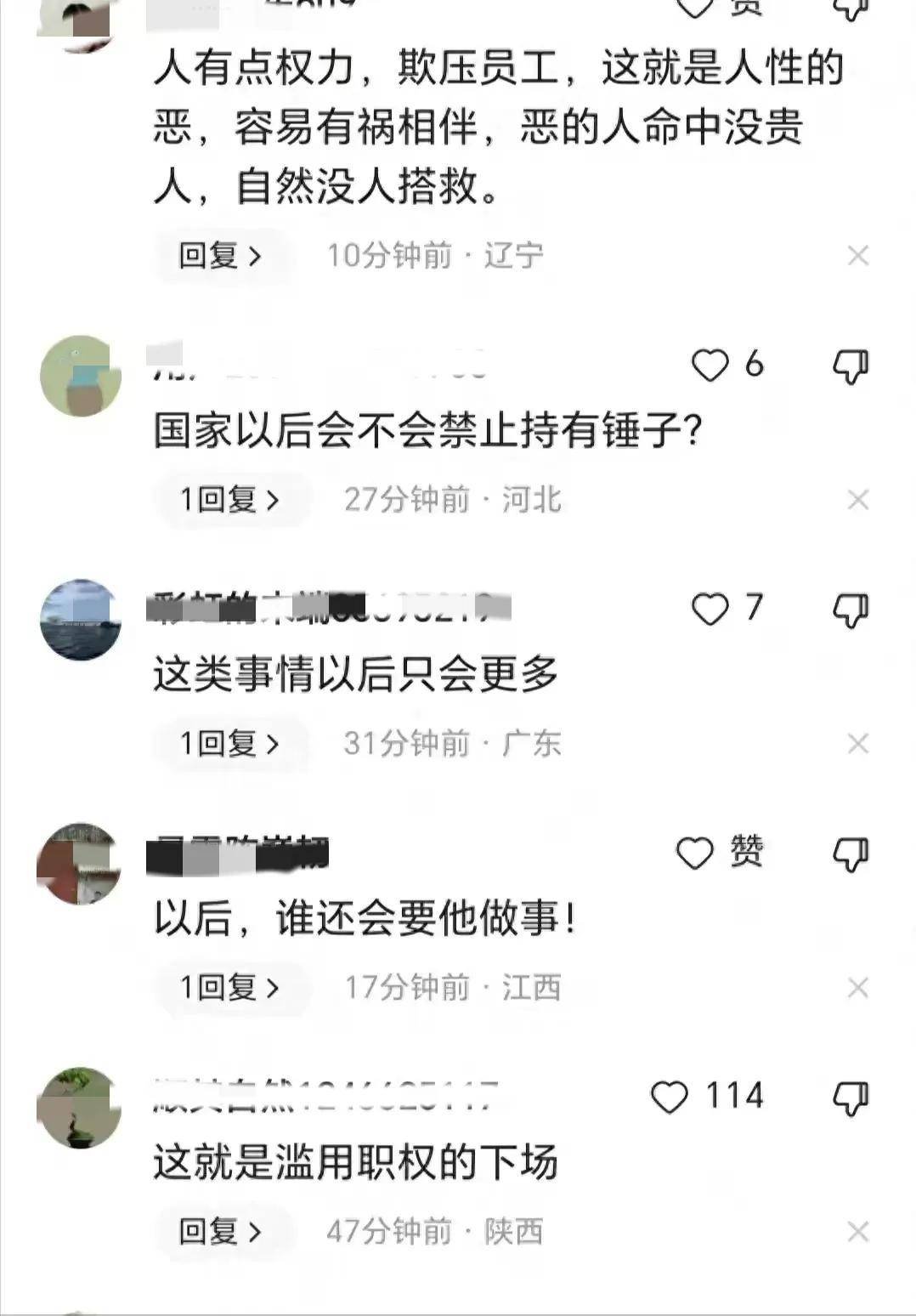Like the comment 这就是滥用职权的下场
The image size is (916, 1316).
coord(670,1097)
